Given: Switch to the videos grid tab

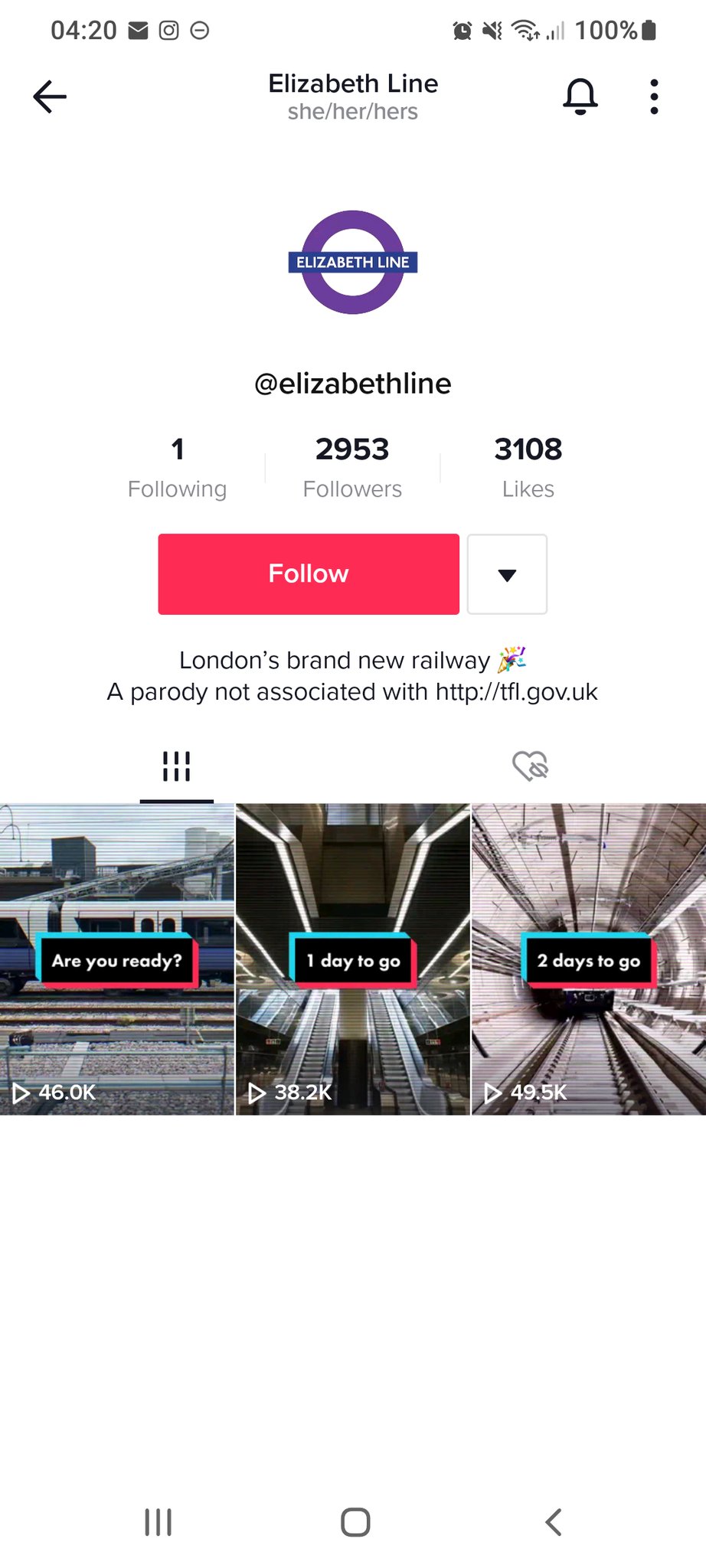Looking at the screenshot, I should 176,766.
